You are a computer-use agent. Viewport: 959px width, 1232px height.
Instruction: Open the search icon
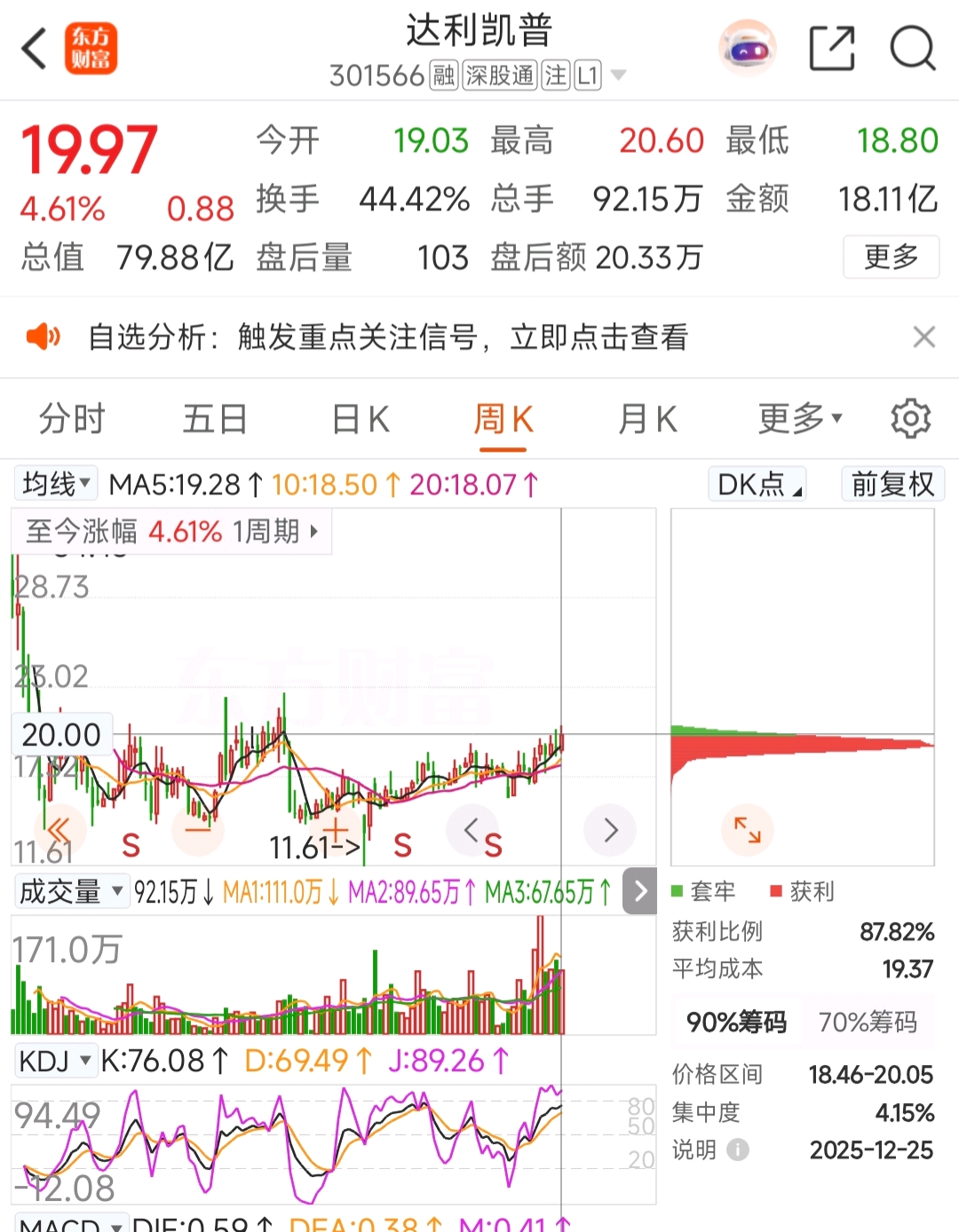click(x=911, y=49)
